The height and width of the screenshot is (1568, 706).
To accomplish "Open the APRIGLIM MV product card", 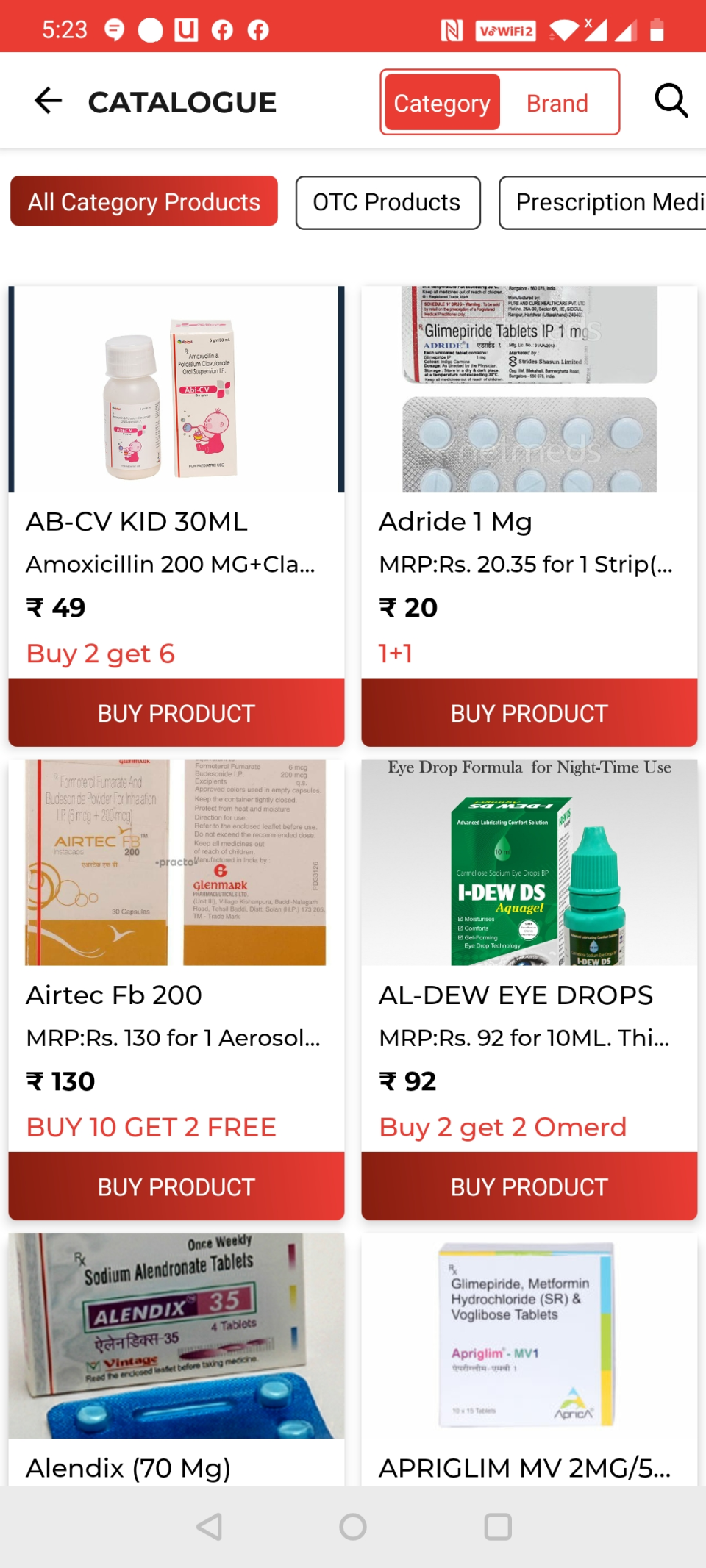I will click(529, 1360).
